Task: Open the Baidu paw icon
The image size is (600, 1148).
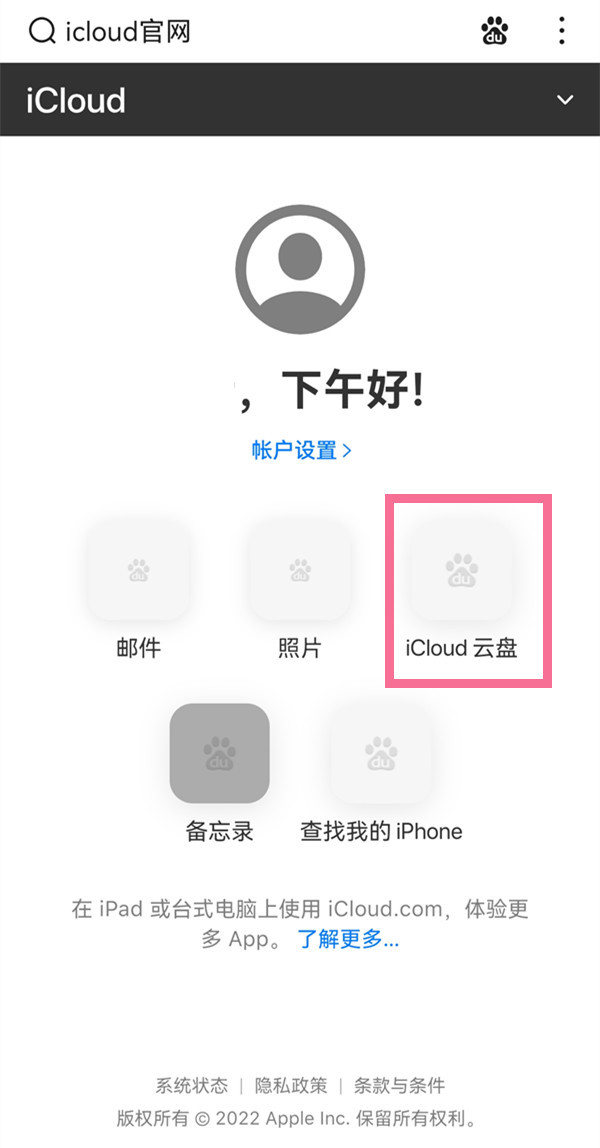Action: pos(495,31)
